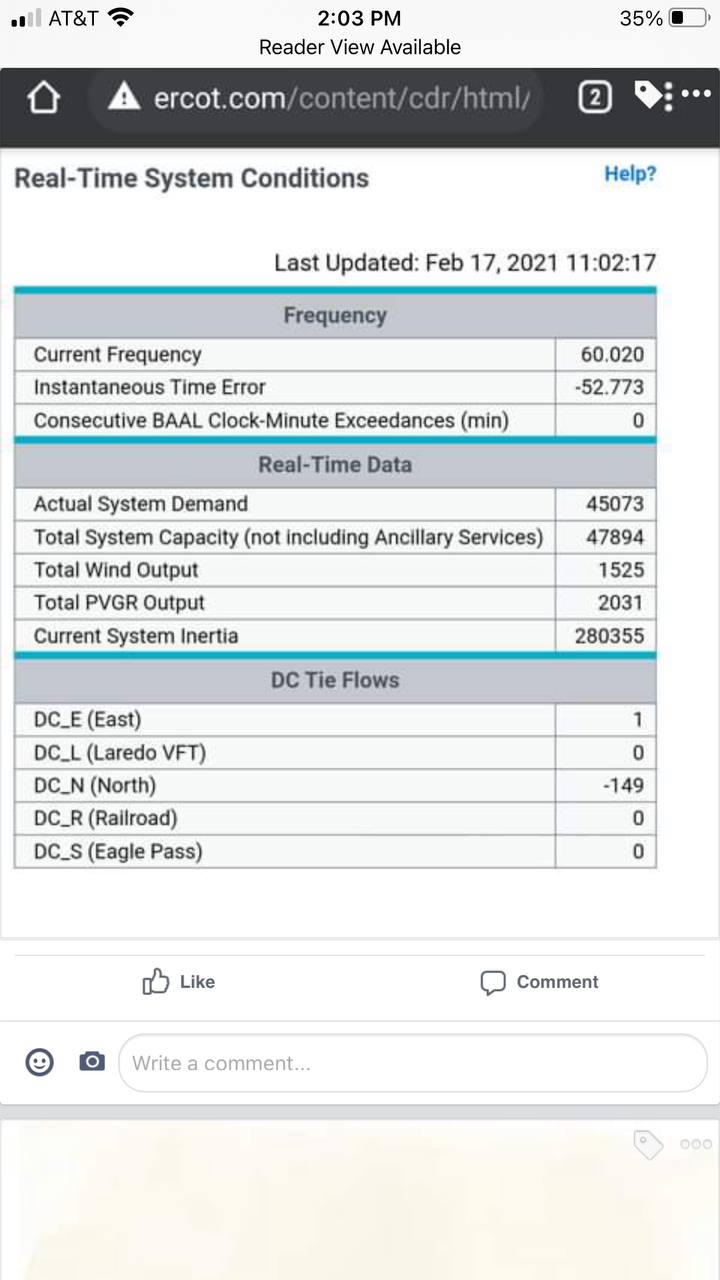
Task: Like this post
Action: (179, 982)
